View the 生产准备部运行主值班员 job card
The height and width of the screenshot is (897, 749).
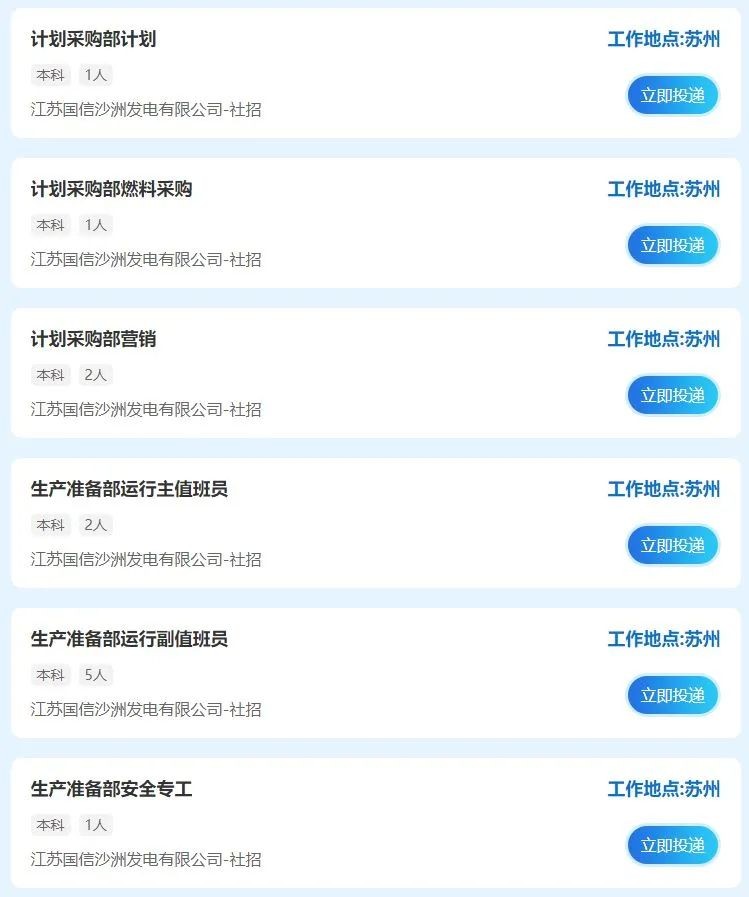pyautogui.click(x=129, y=490)
